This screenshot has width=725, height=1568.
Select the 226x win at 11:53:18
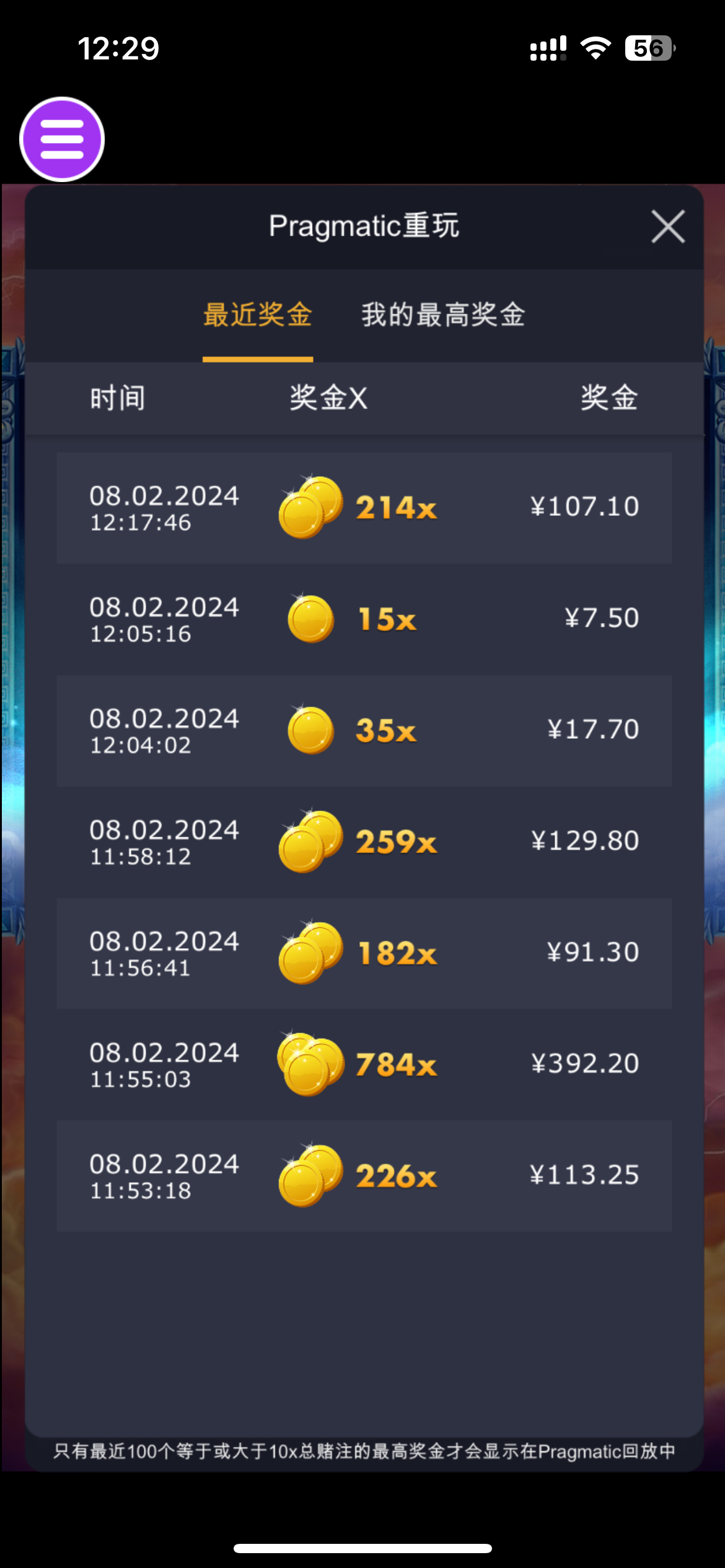pos(364,1175)
